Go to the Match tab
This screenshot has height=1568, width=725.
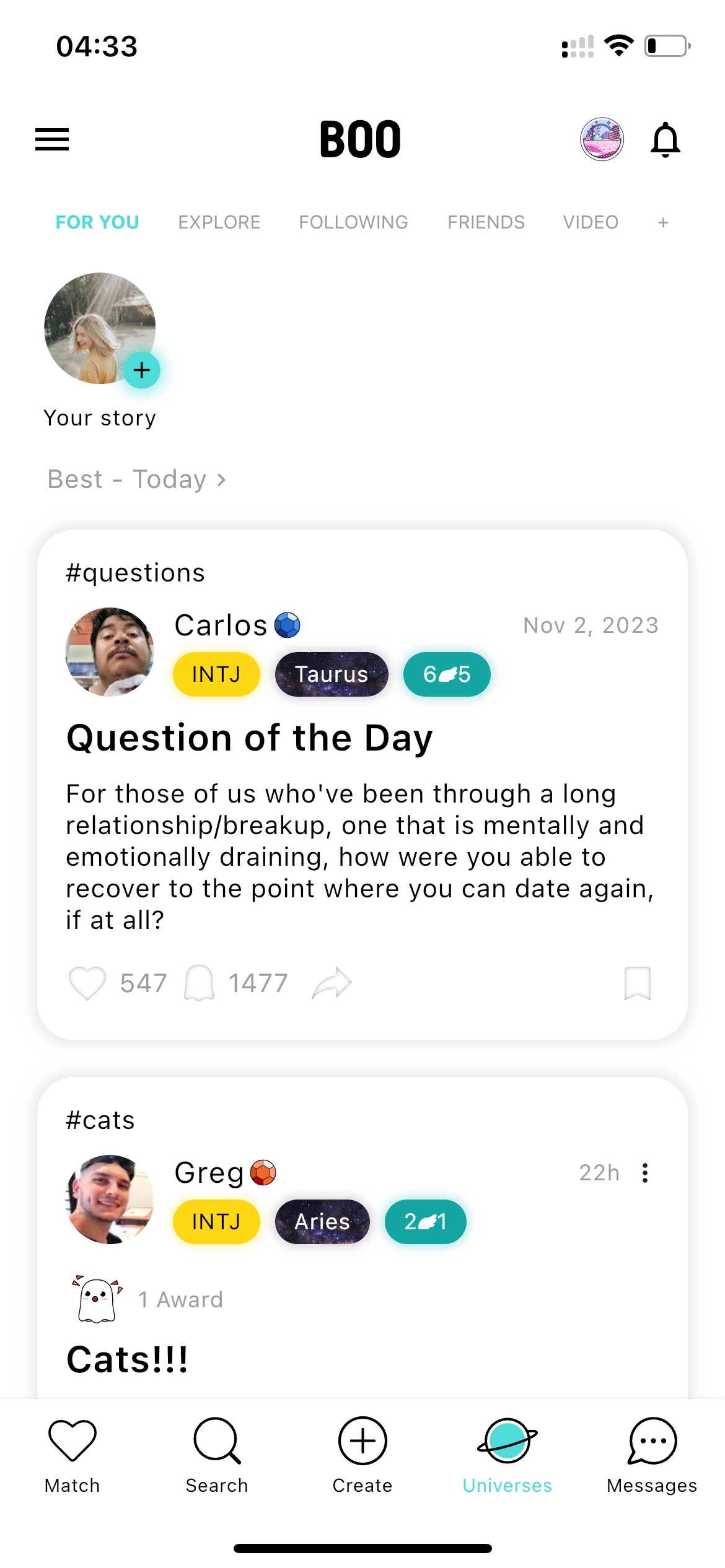72,1455
